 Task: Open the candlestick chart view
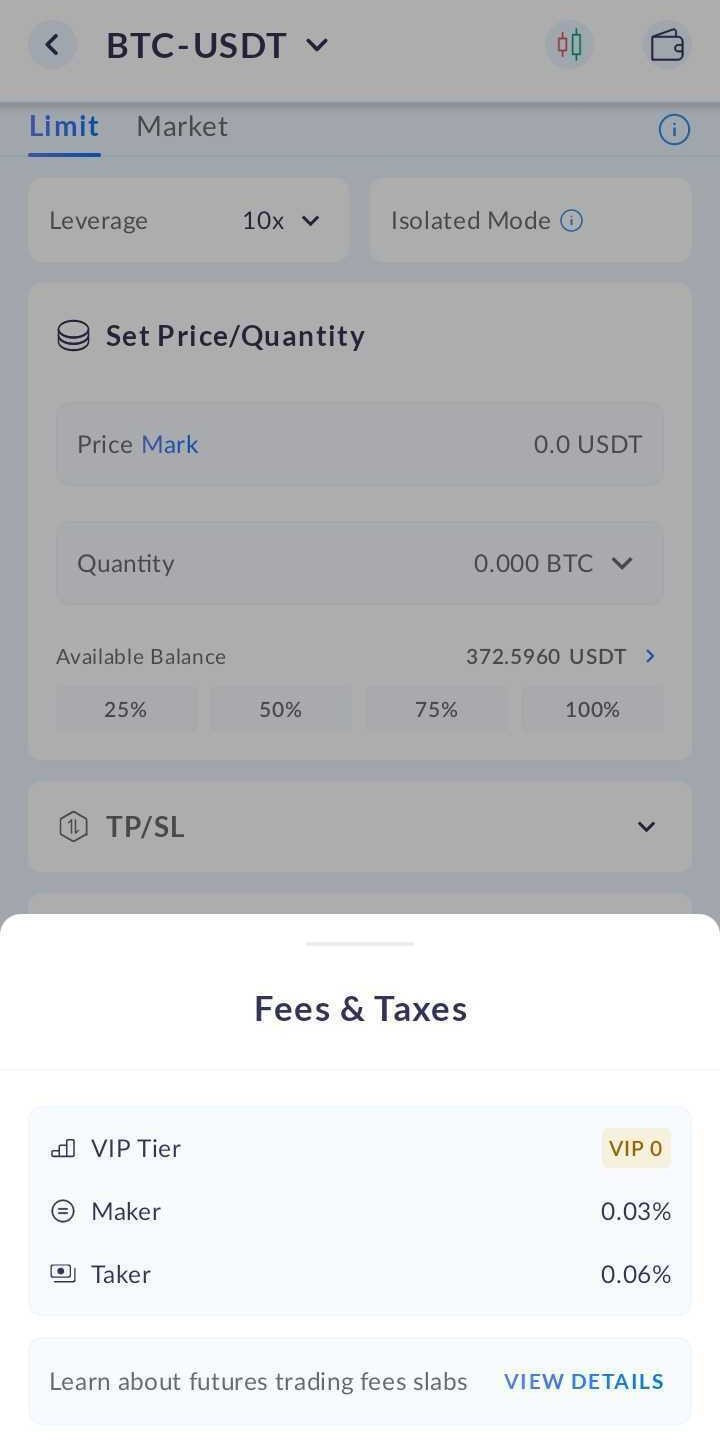coord(569,45)
